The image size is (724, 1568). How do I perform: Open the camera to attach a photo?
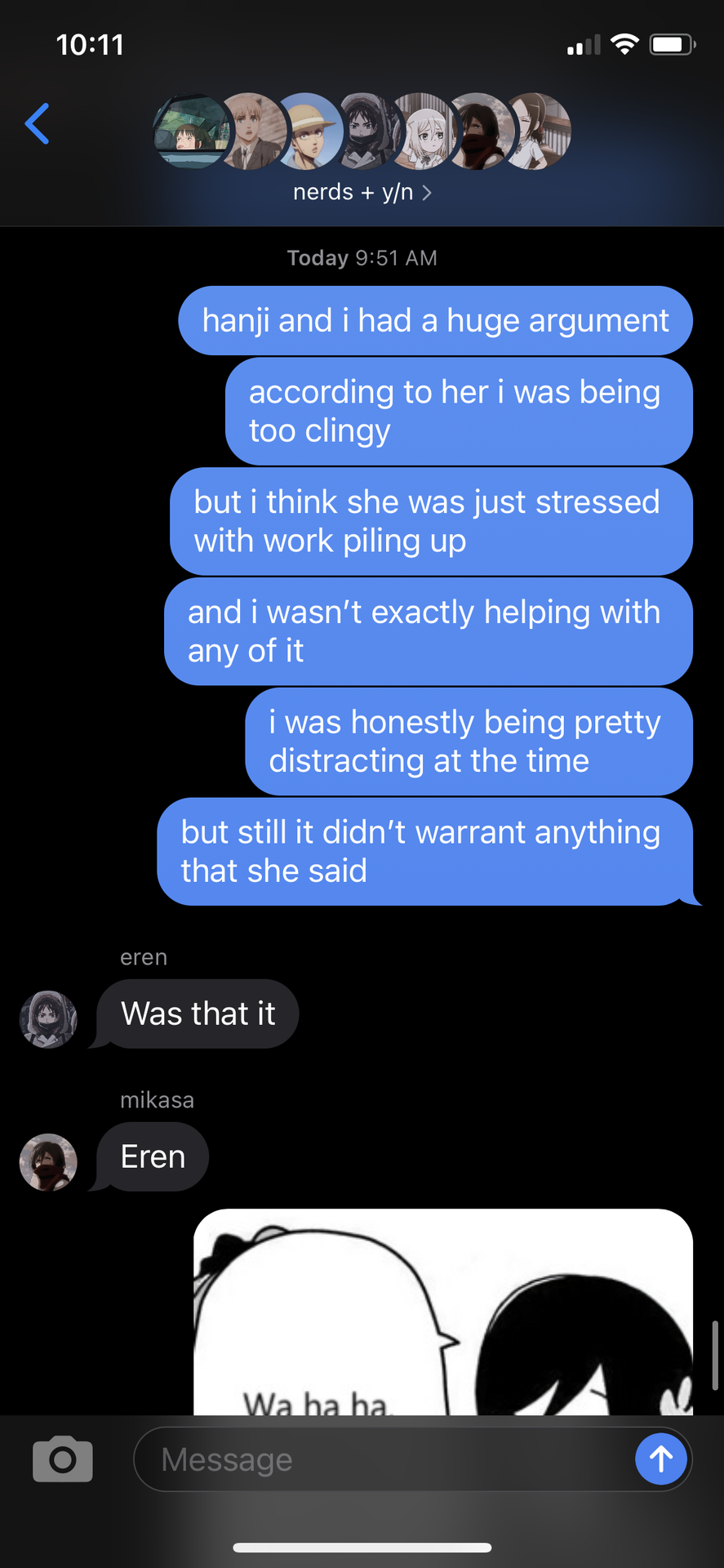click(63, 1459)
